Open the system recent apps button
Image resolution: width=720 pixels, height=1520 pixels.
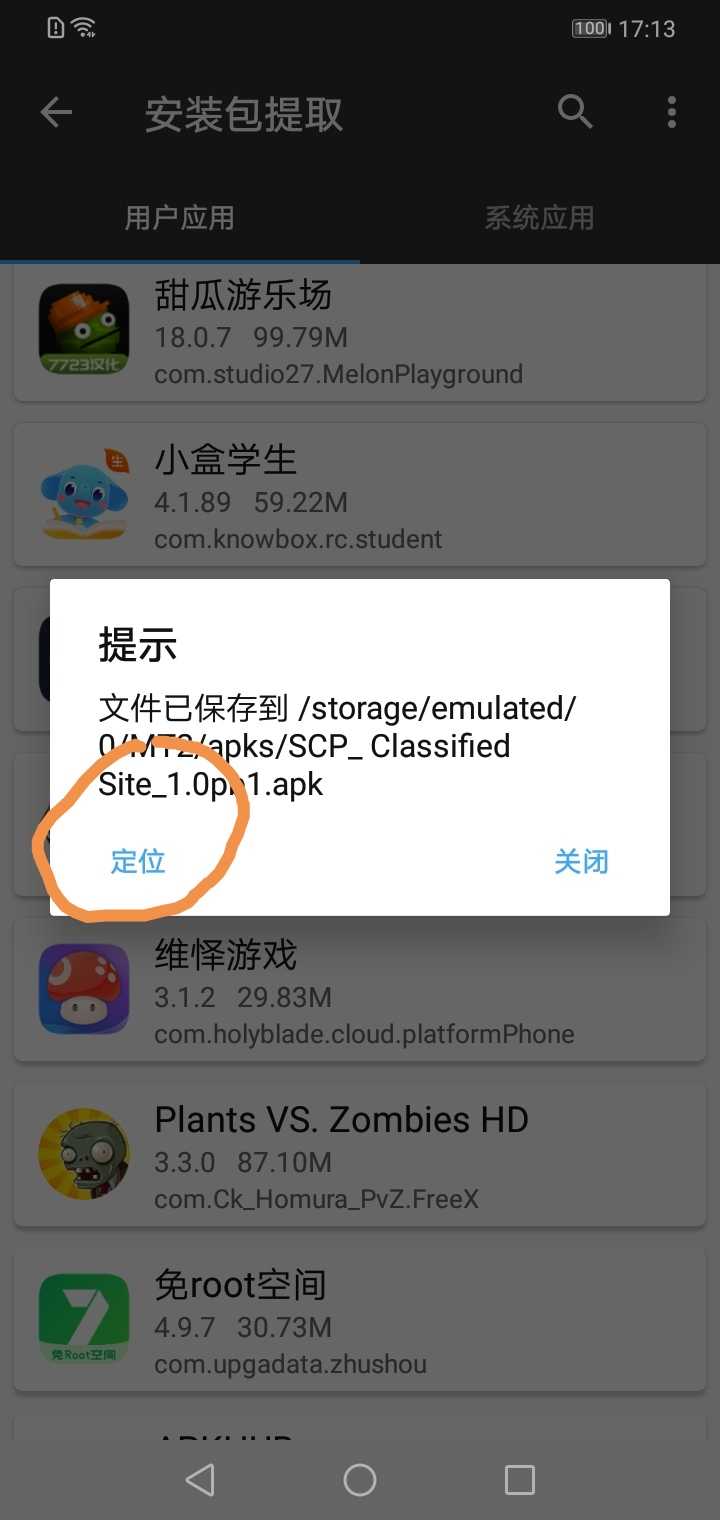coord(520,1480)
